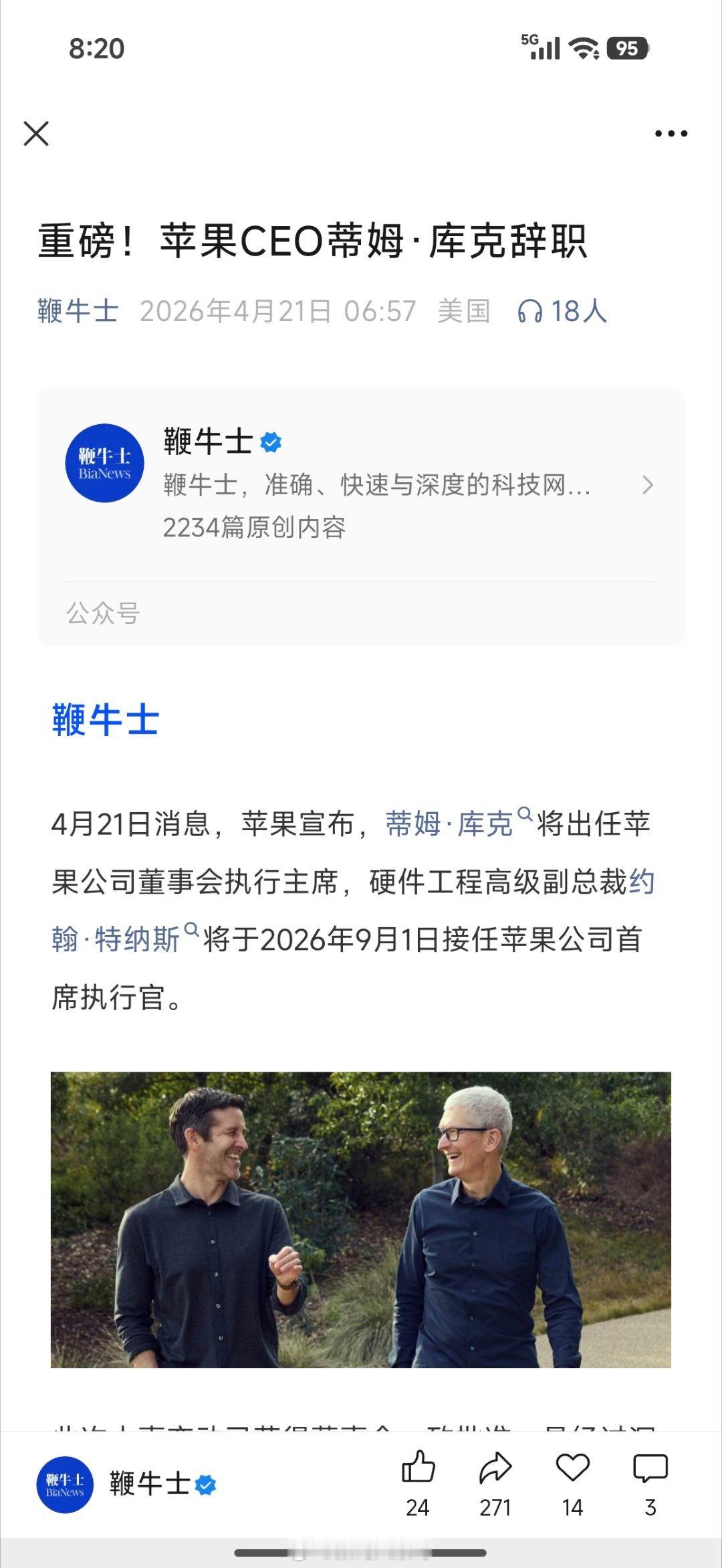
Task: Tap the 蒂姆·库克 inline link
Action: 449,823
